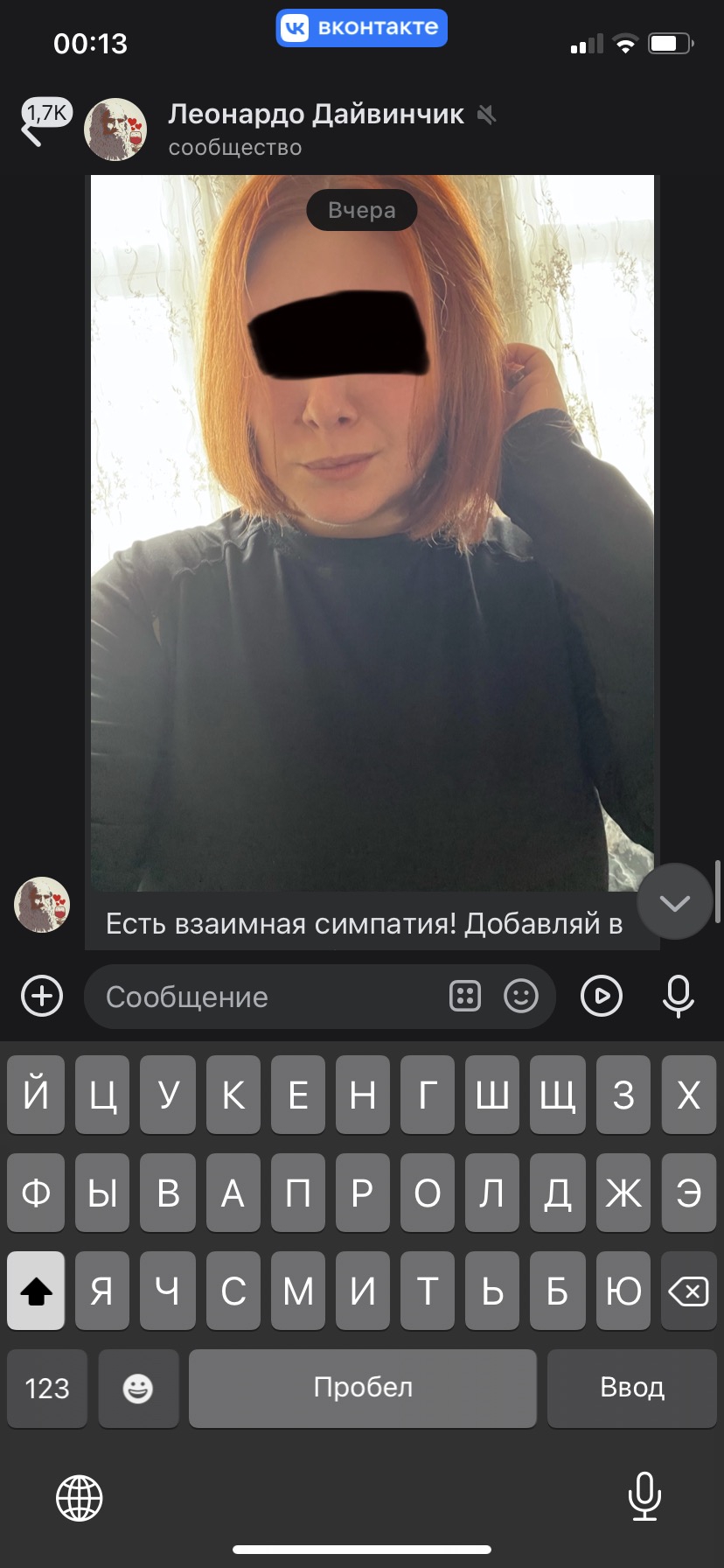Return to the ВКонтакте app pill
Image resolution: width=724 pixels, height=1568 pixels.
[362, 28]
